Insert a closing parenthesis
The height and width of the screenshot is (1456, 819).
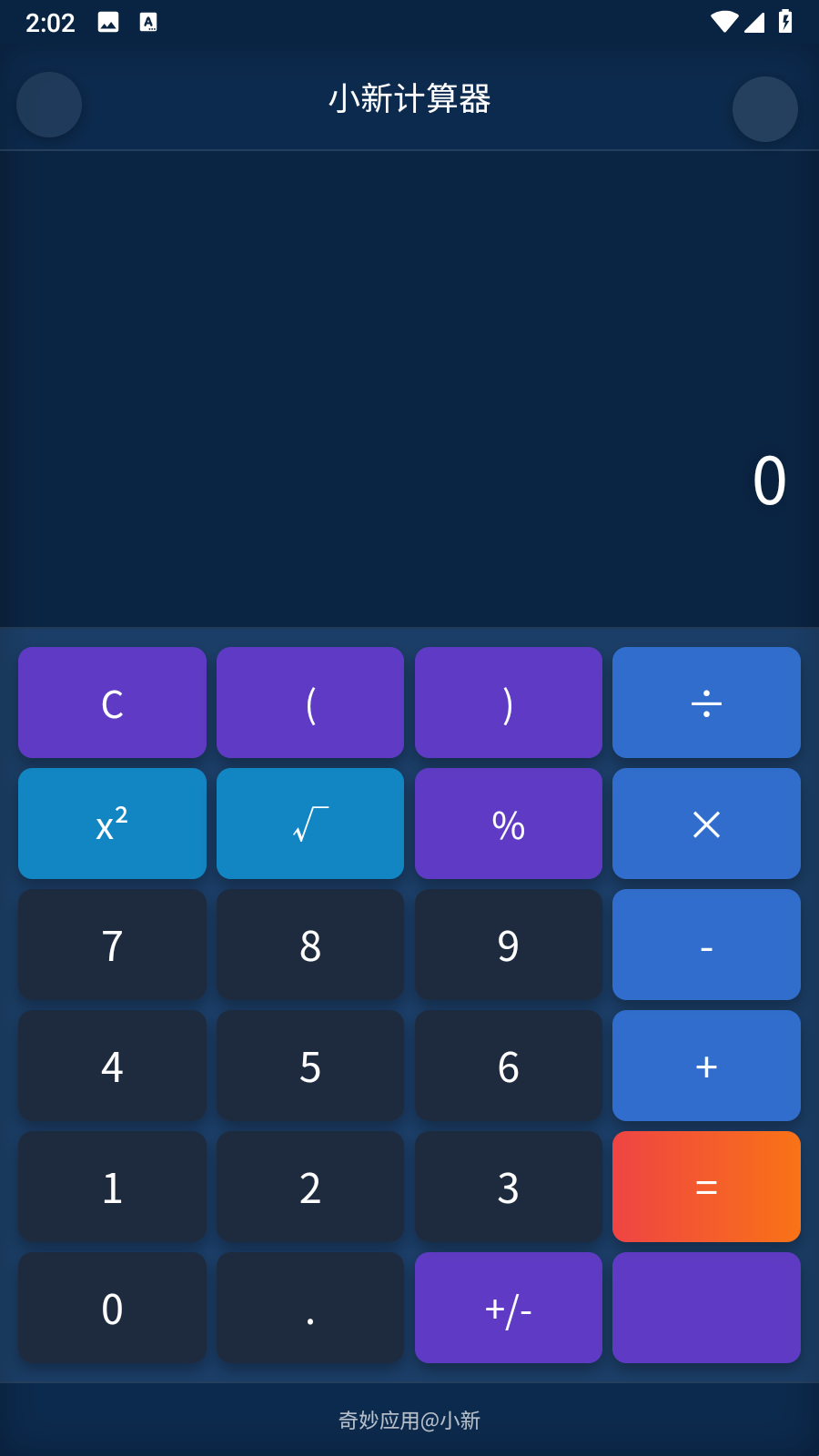tap(509, 703)
